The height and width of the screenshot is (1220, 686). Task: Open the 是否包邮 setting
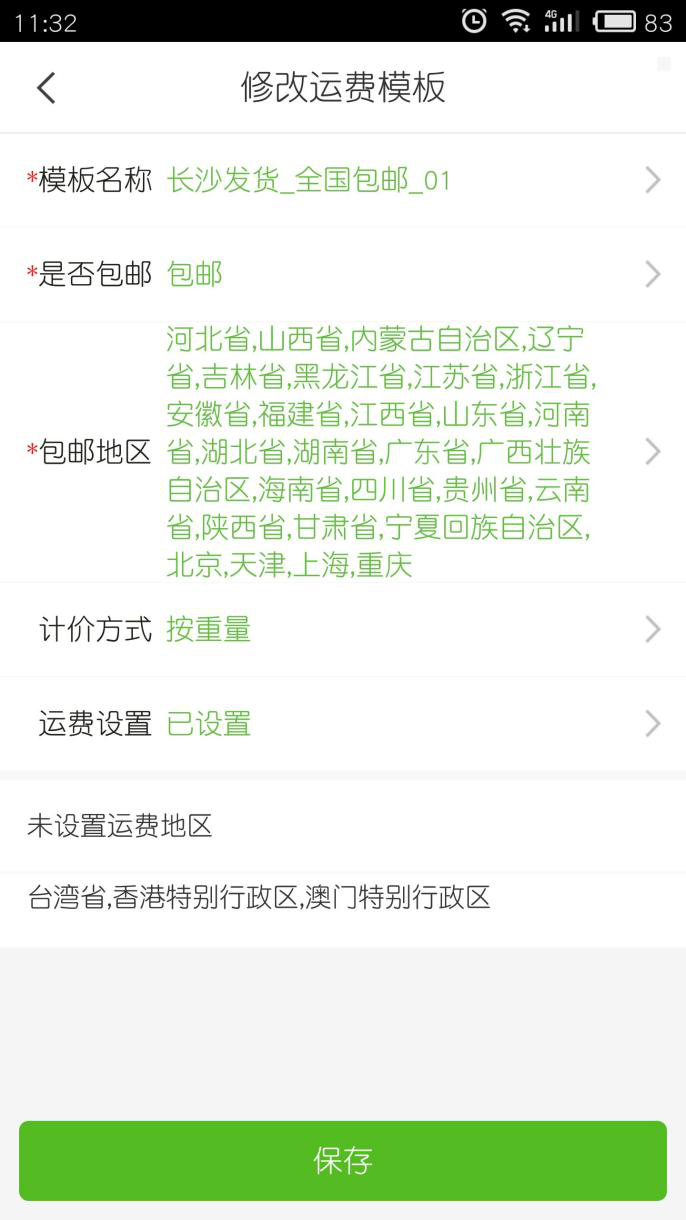(343, 274)
